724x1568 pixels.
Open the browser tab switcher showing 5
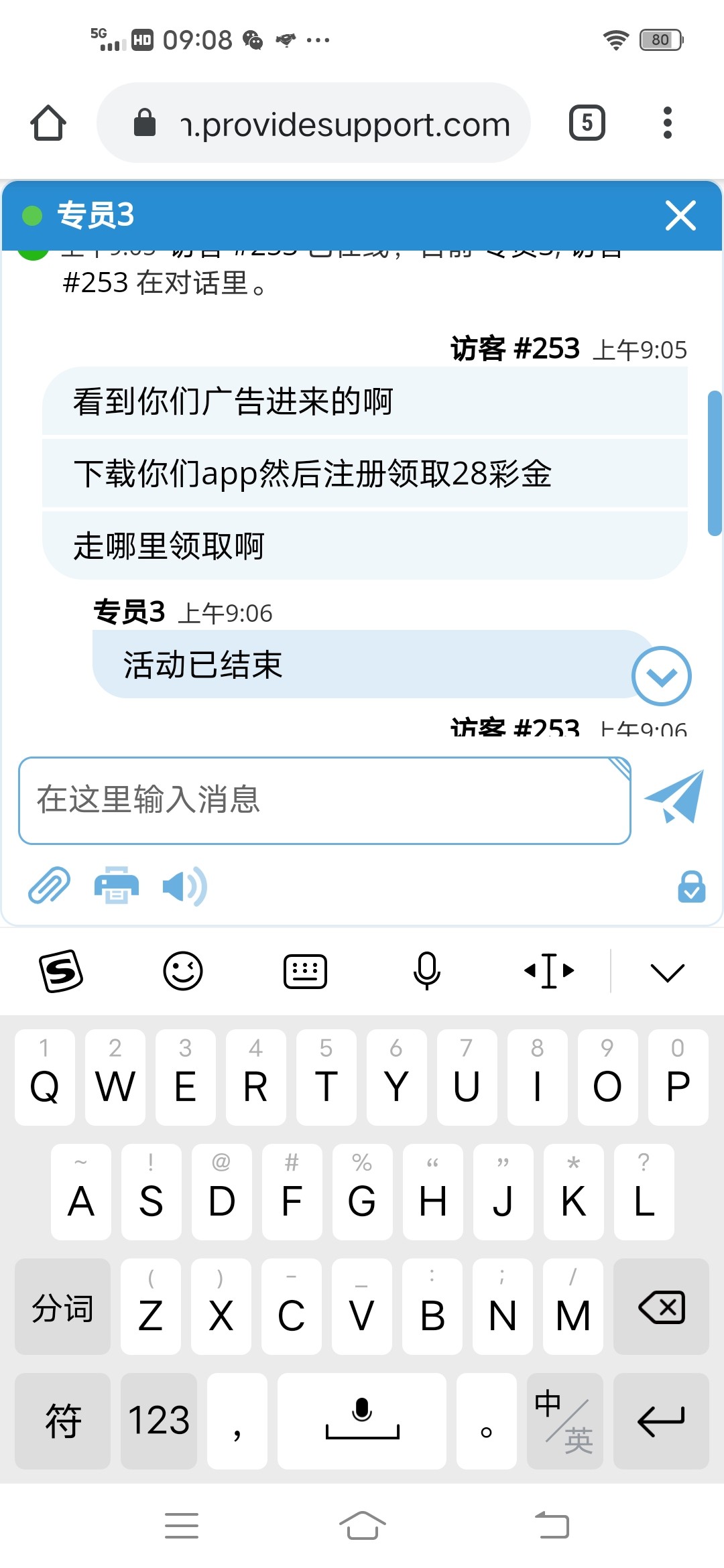click(x=587, y=123)
